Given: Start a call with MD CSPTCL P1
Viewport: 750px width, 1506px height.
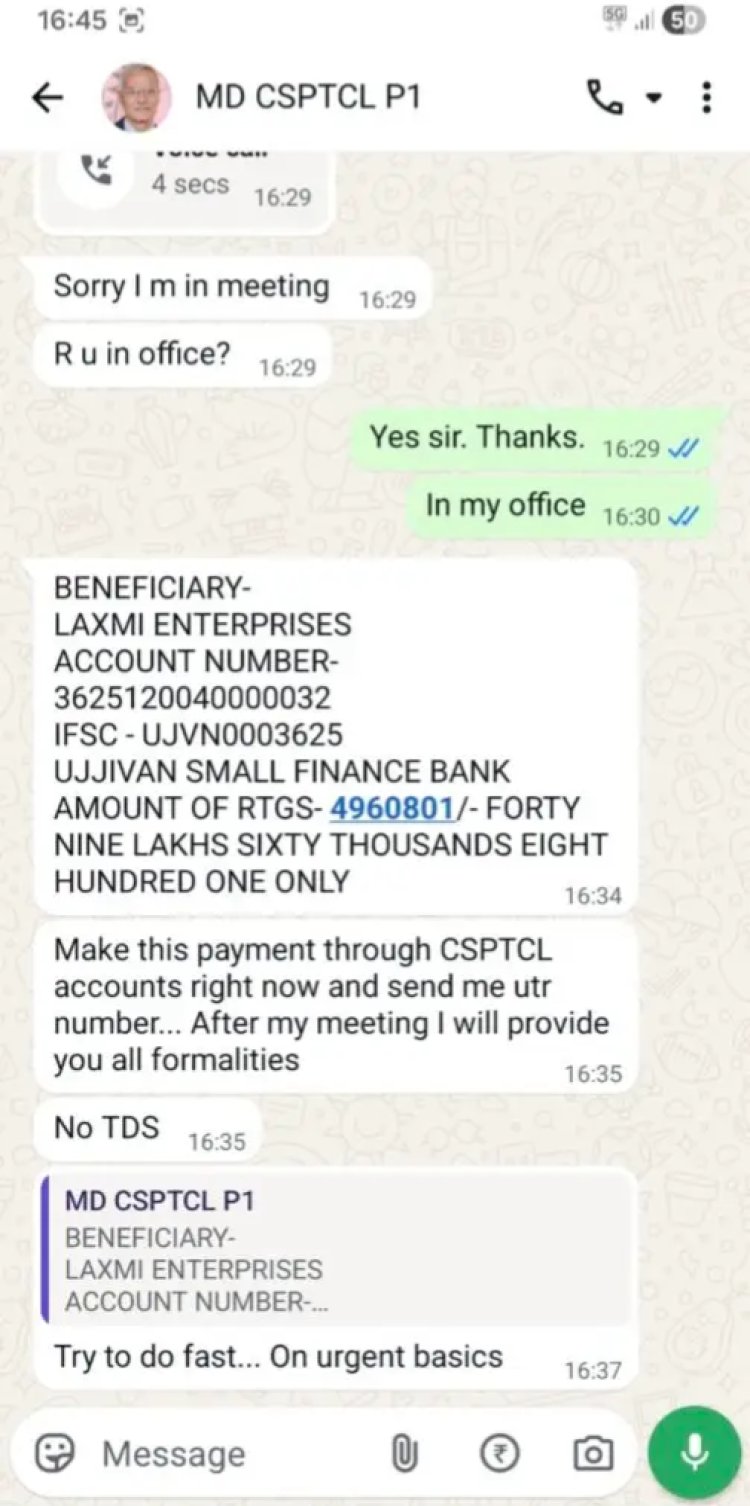Looking at the screenshot, I should pos(605,97).
